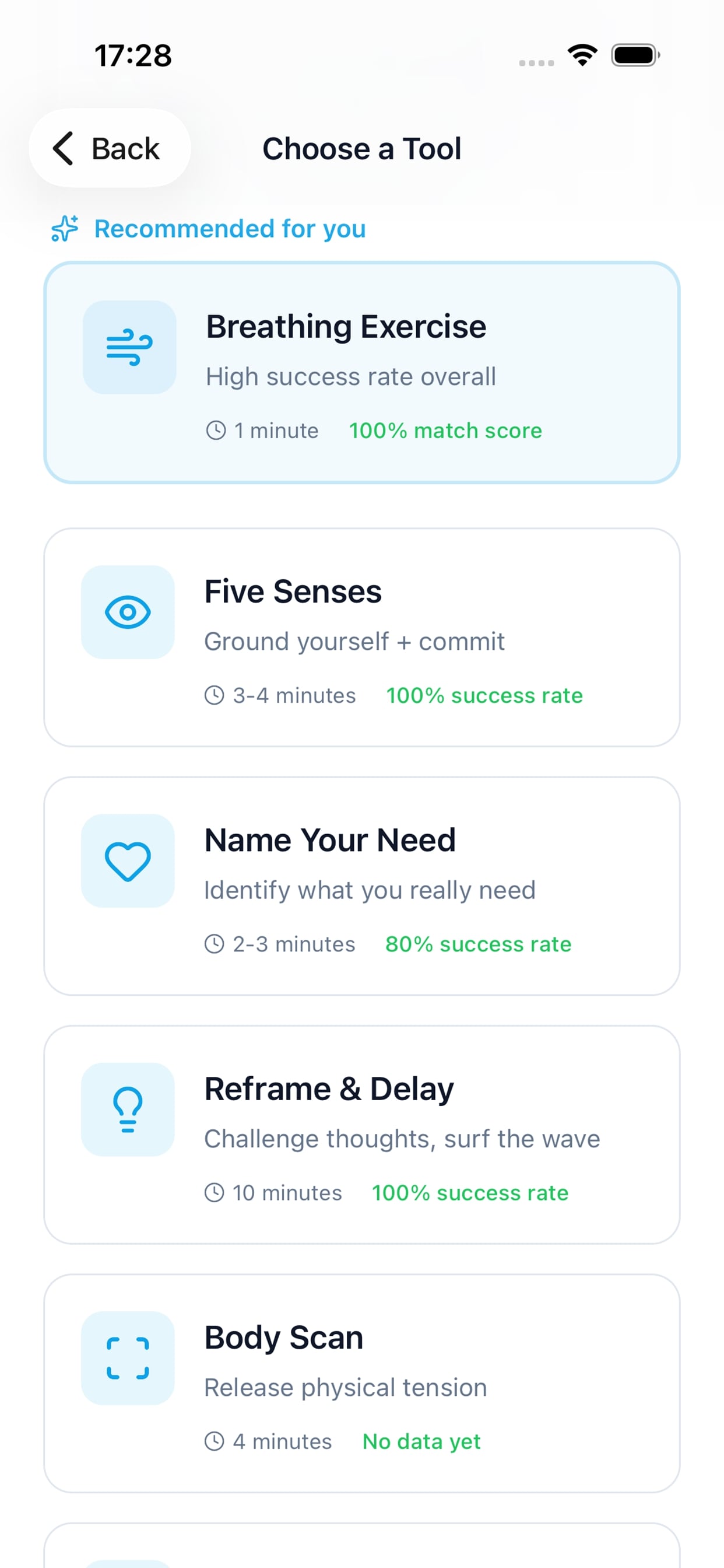Choose the Name Your Need tool
724x1568 pixels.
click(362, 887)
